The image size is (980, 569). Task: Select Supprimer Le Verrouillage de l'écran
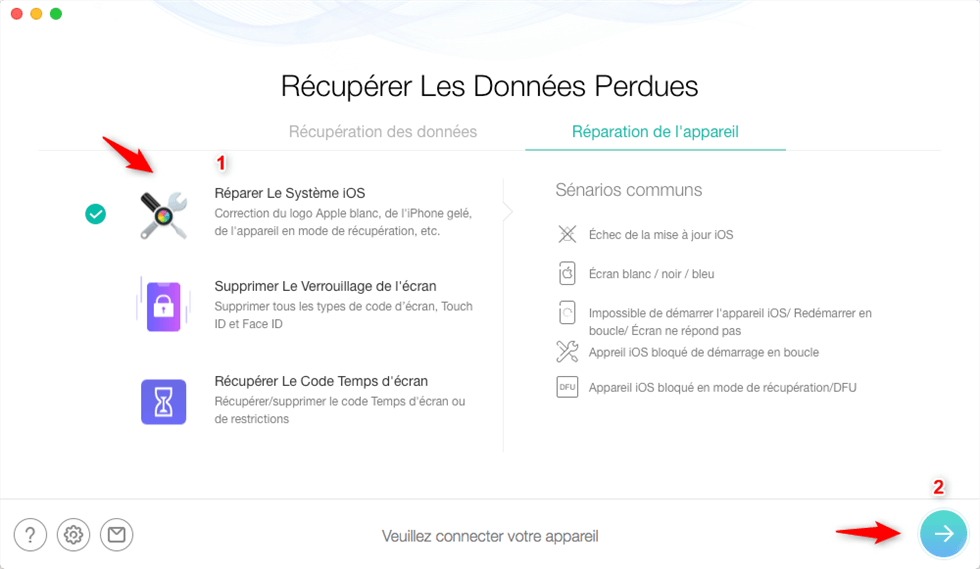[325, 286]
